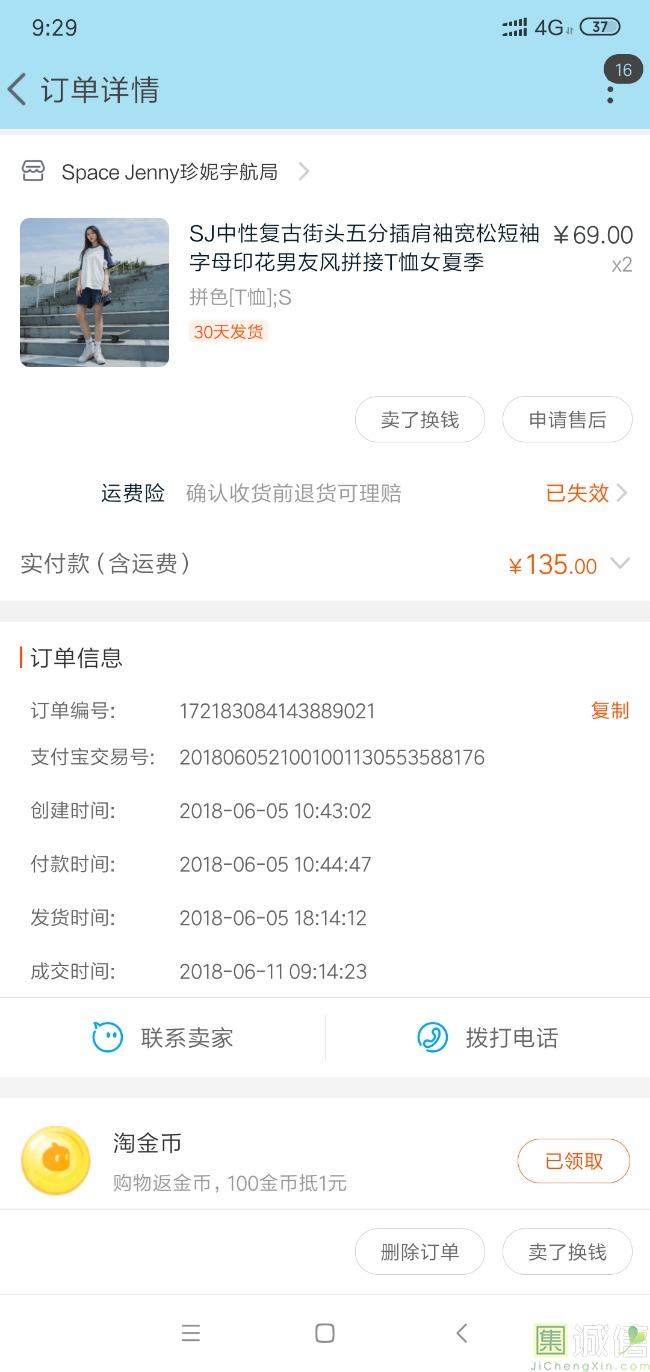The width and height of the screenshot is (650, 1372).
Task: Call the seller with 拨打电话
Action: tap(488, 1038)
